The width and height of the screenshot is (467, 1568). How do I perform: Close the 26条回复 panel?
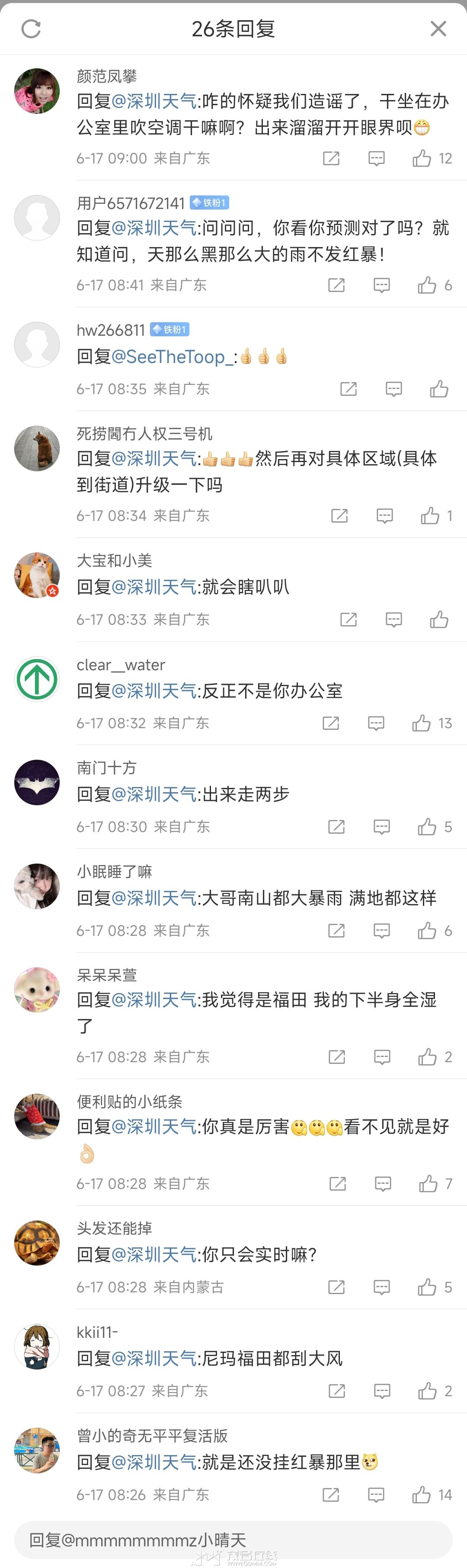pyautogui.click(x=438, y=29)
